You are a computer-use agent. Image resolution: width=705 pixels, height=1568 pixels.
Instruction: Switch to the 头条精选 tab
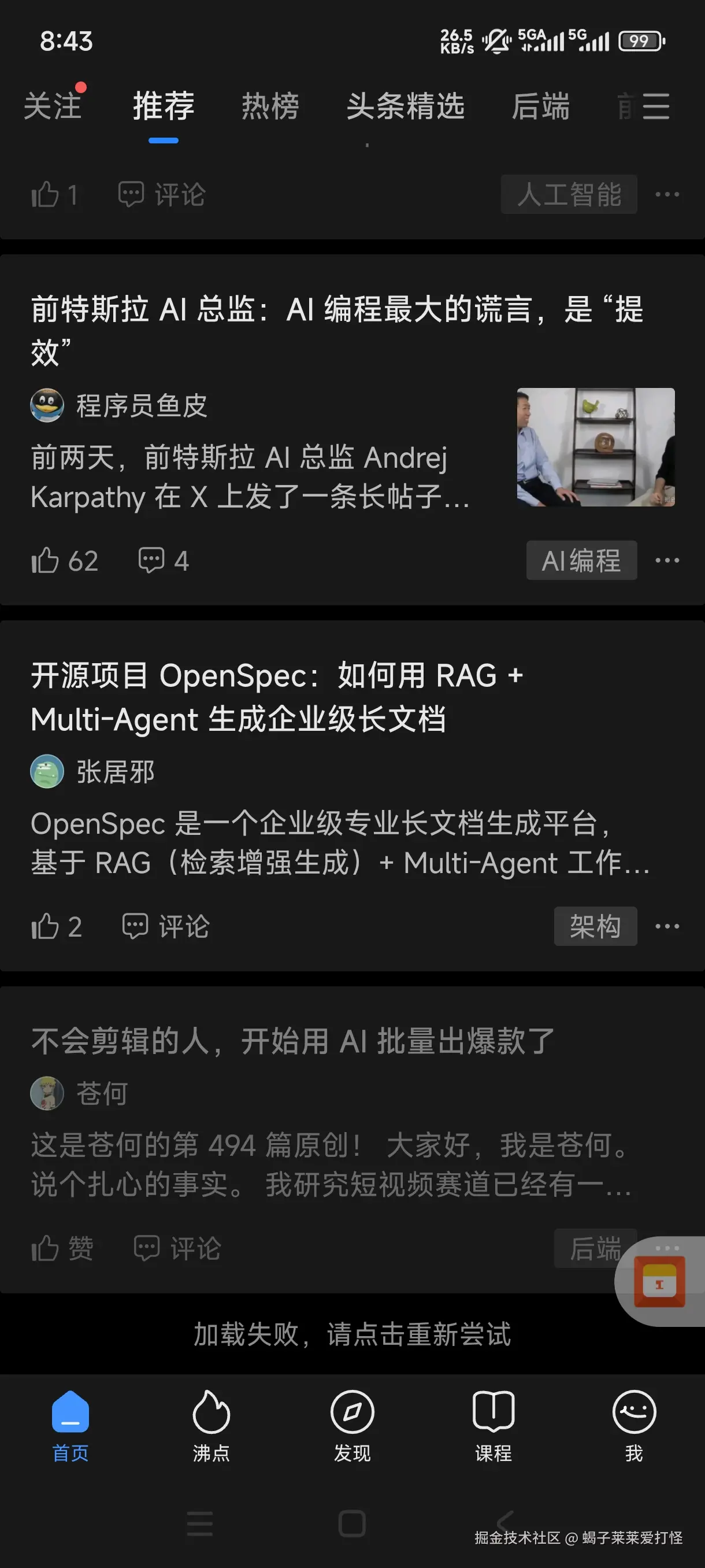pos(406,107)
